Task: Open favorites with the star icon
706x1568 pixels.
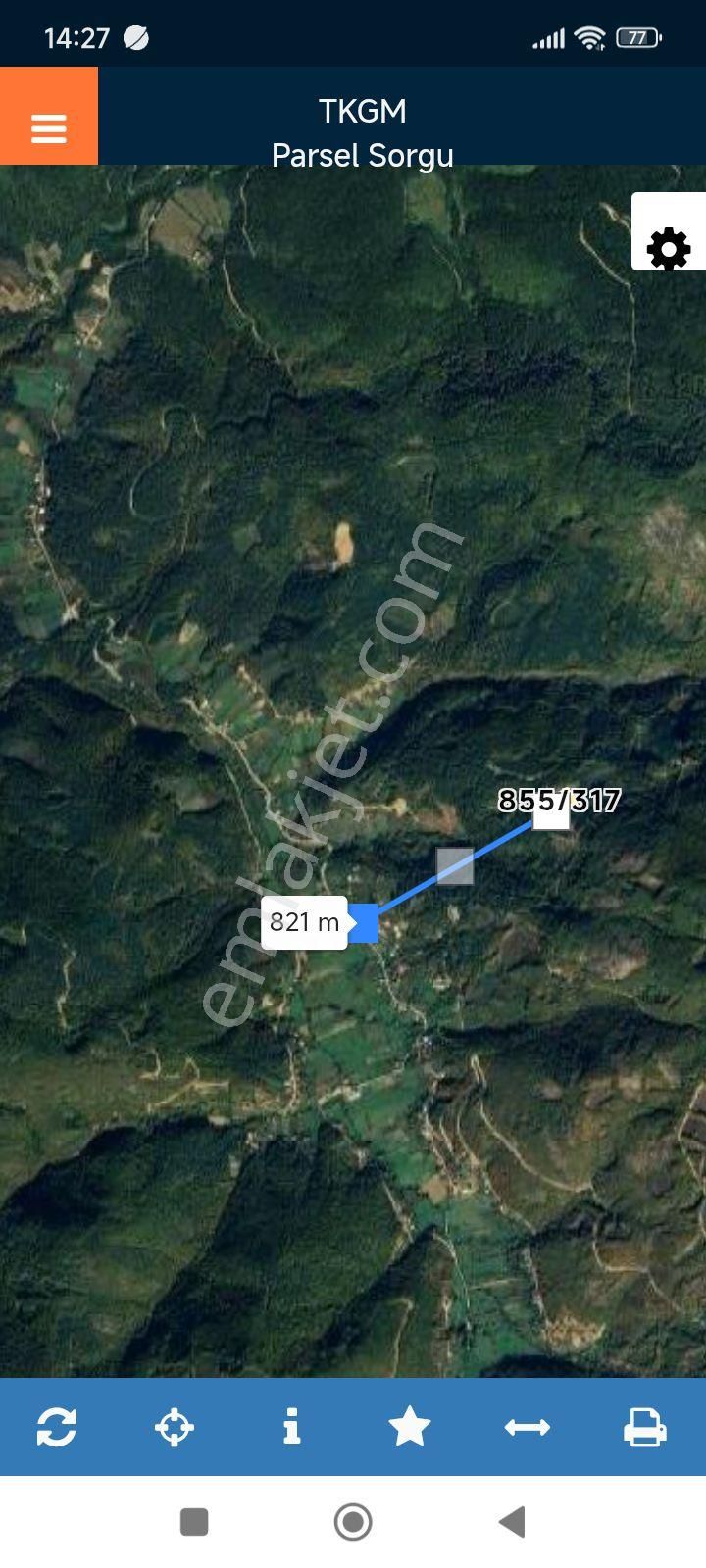Action: [410, 1426]
